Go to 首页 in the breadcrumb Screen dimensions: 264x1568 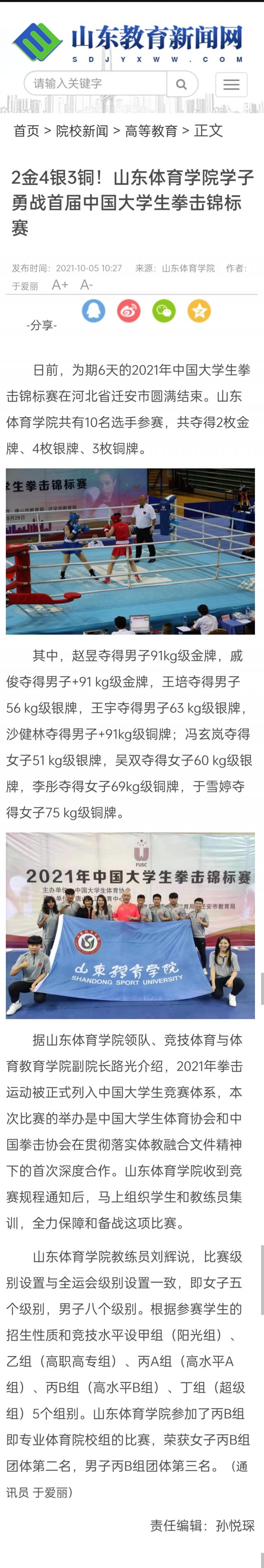26,131
